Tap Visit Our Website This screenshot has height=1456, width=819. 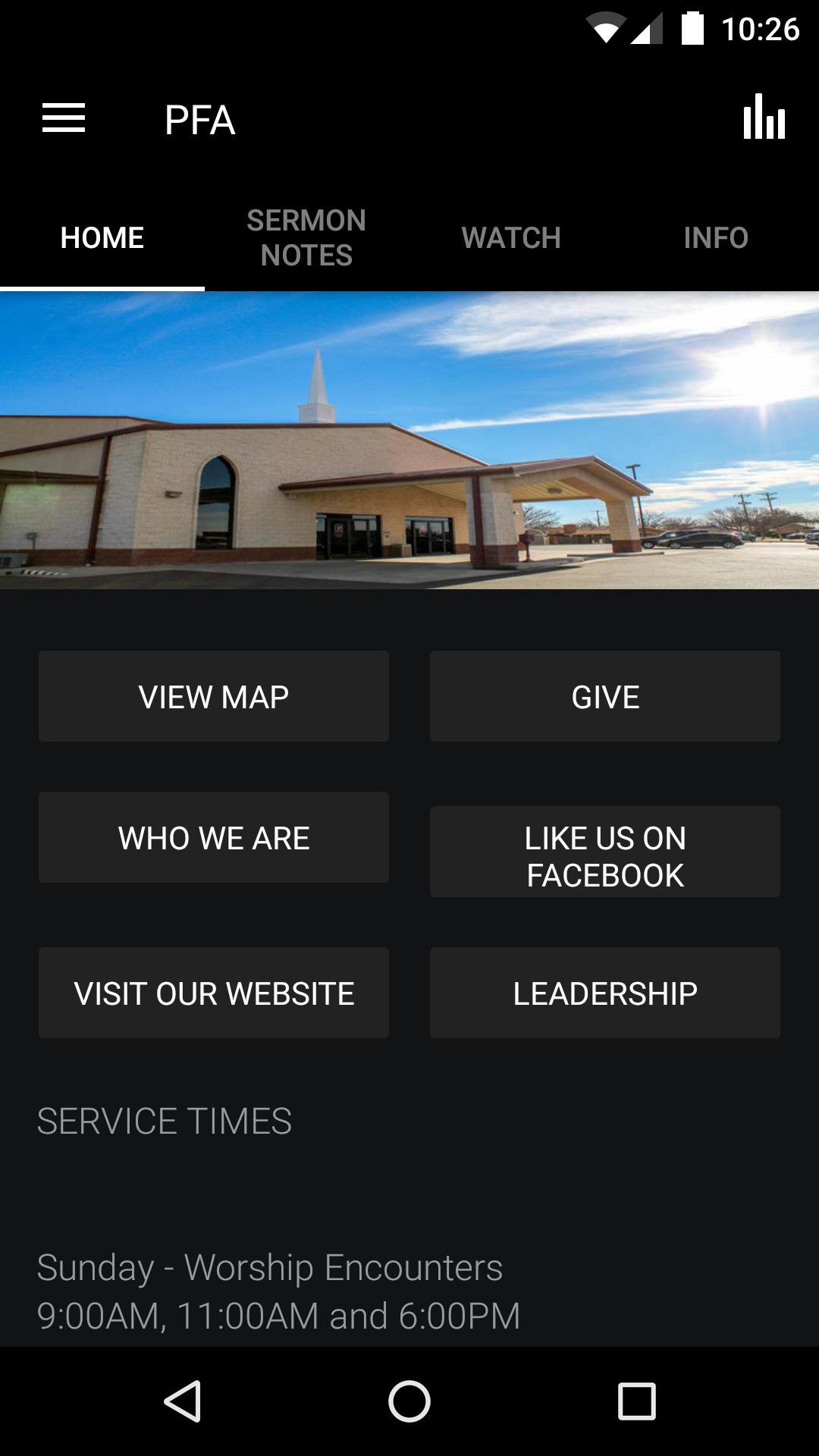pyautogui.click(x=214, y=993)
